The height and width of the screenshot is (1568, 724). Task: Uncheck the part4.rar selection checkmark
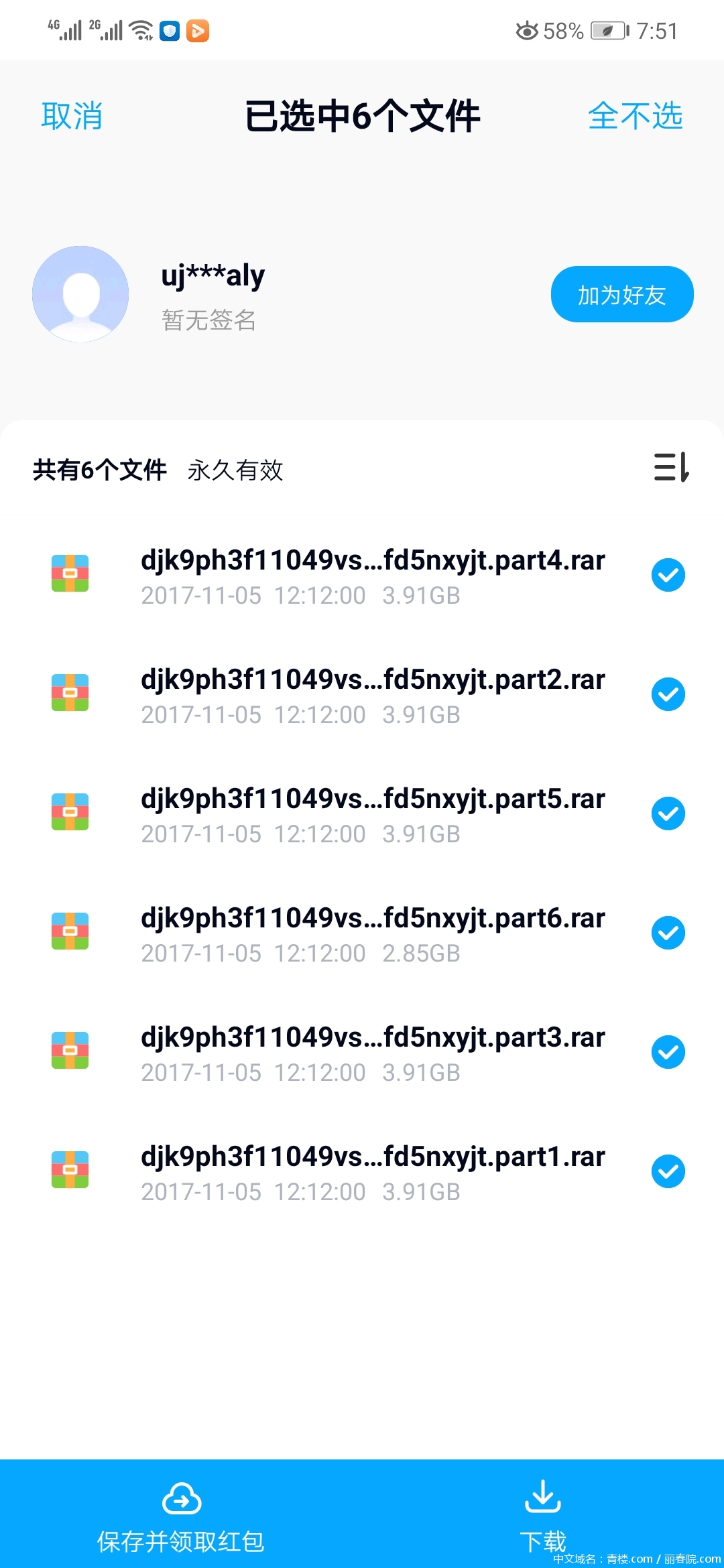668,574
